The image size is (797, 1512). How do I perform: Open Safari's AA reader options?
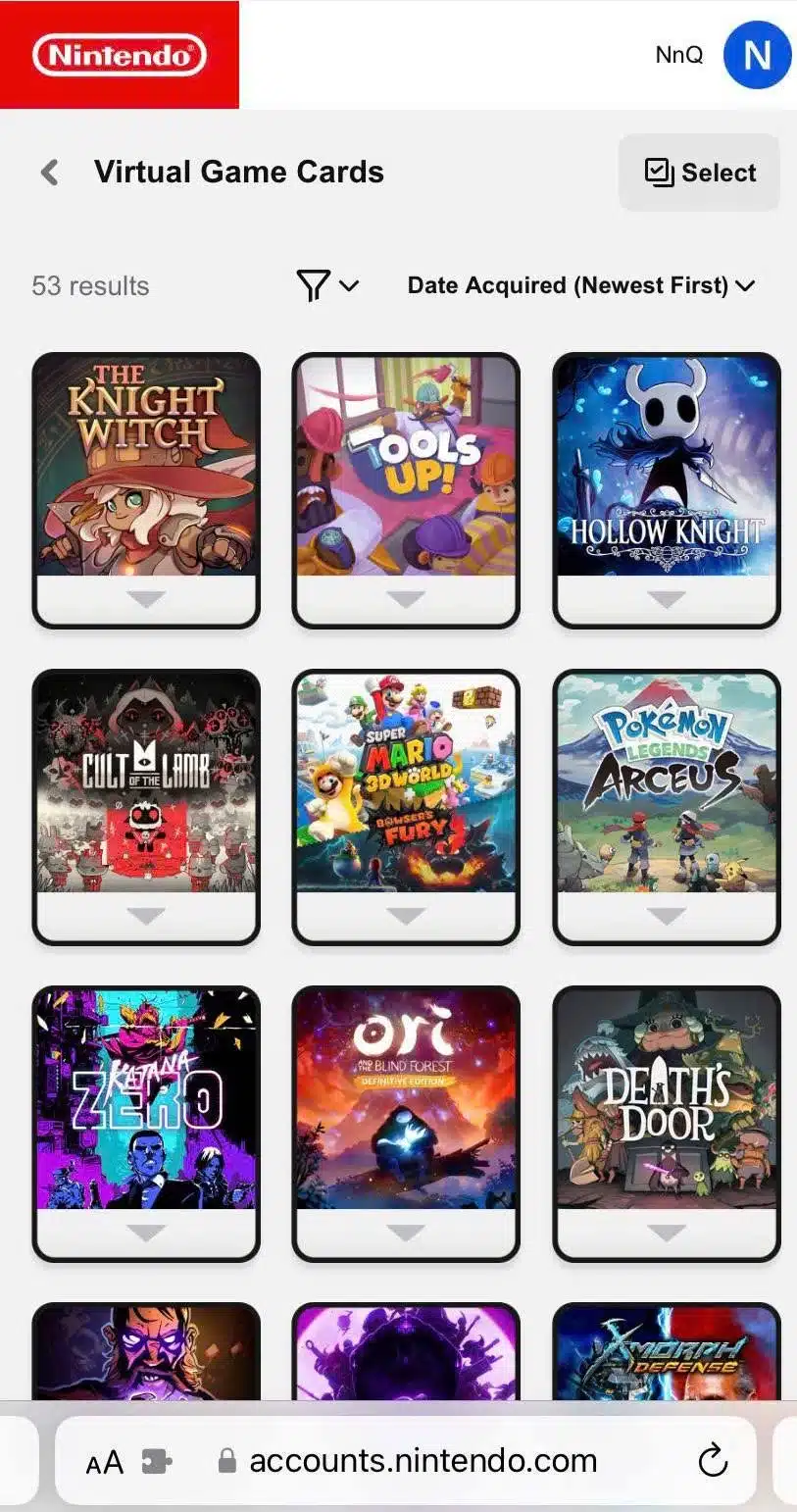point(105,1463)
